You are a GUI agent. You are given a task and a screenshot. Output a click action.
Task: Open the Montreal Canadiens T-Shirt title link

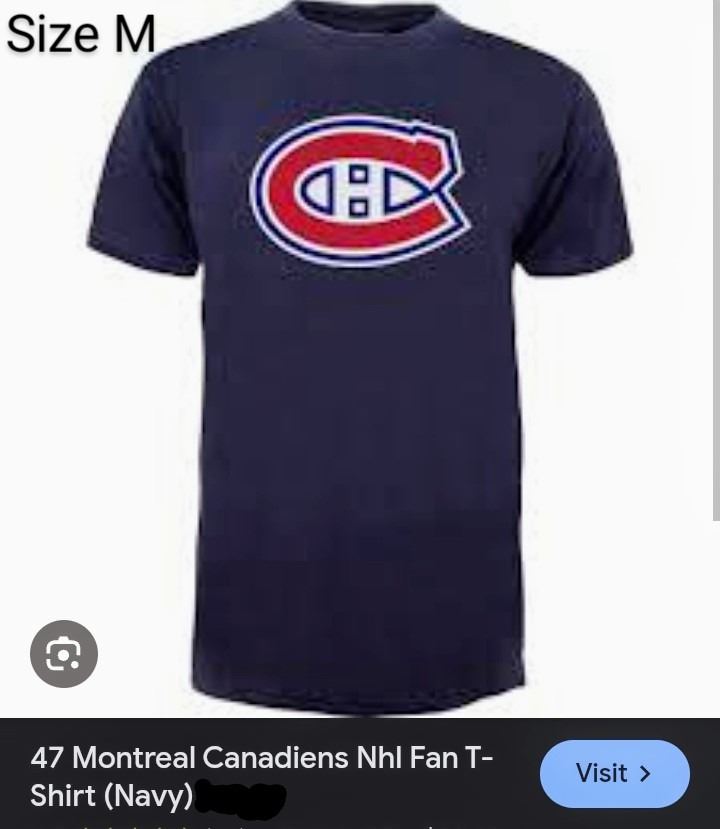tap(260, 775)
